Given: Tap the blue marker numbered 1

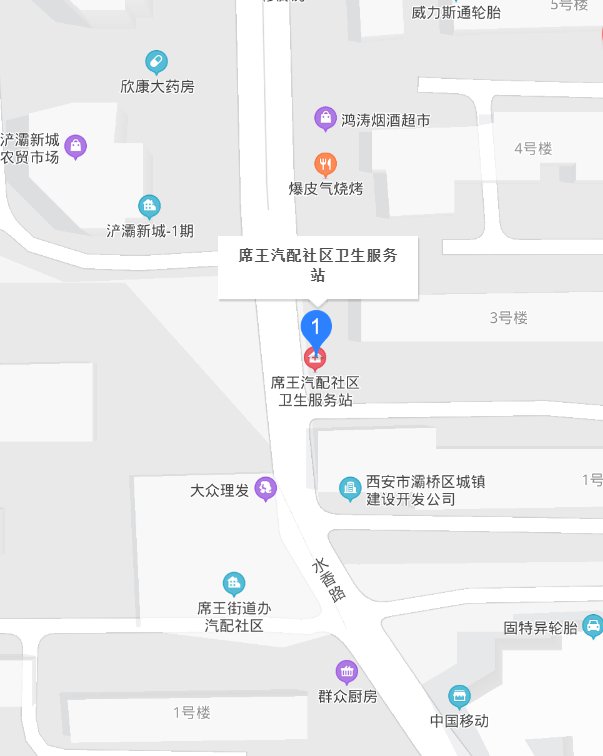Looking at the screenshot, I should point(316,326).
